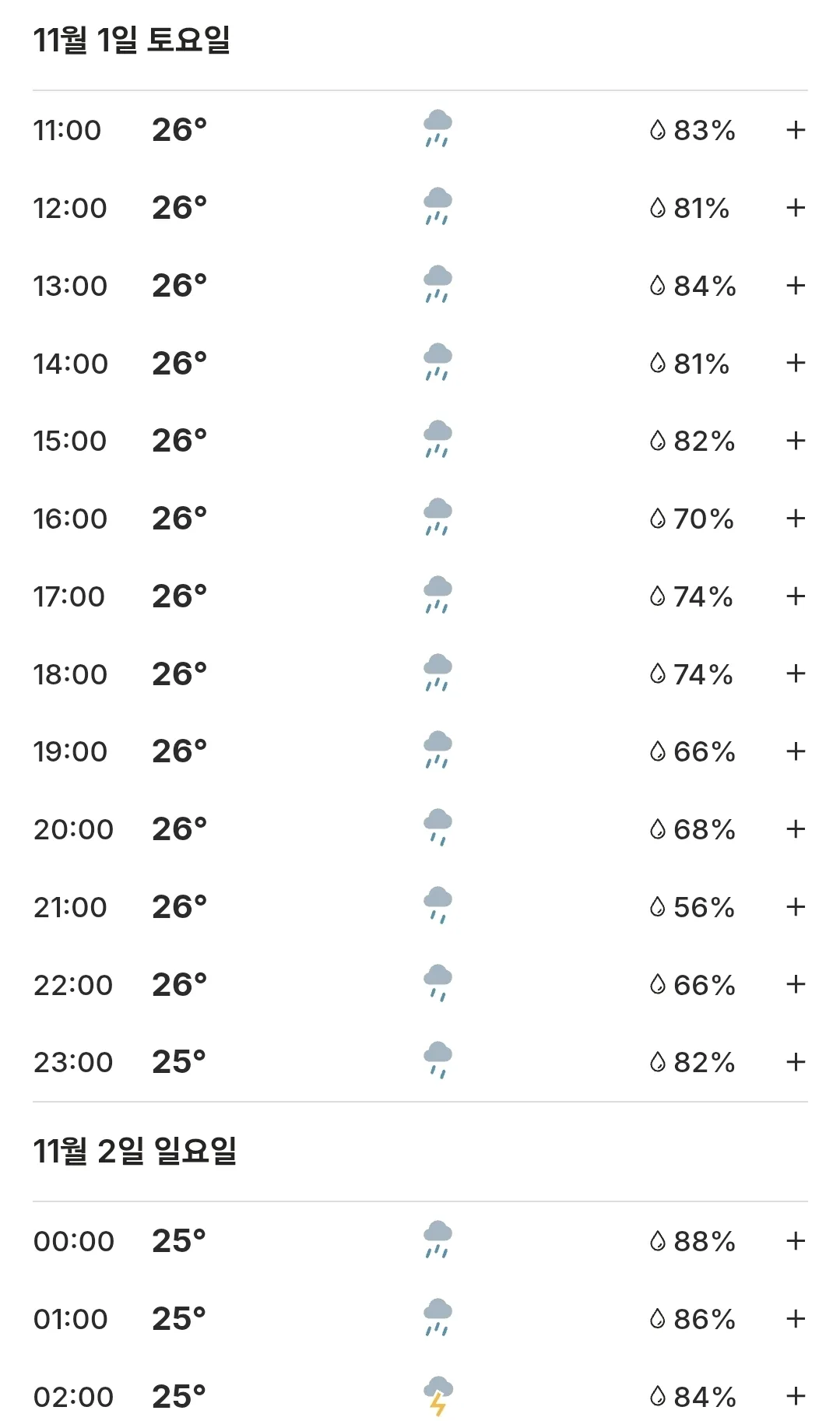Expand the 19:00 forecast row
The width and height of the screenshot is (840, 1421).
coord(795,751)
